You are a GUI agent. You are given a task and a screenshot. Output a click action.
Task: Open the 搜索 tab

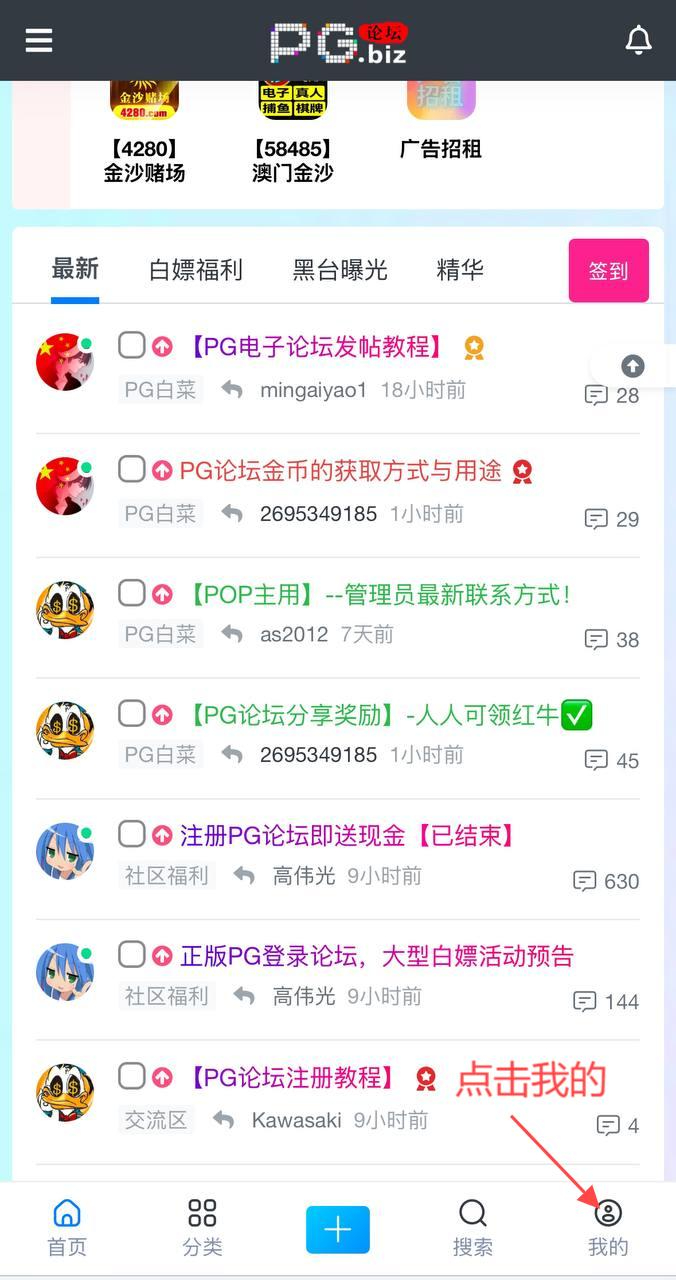[472, 1228]
